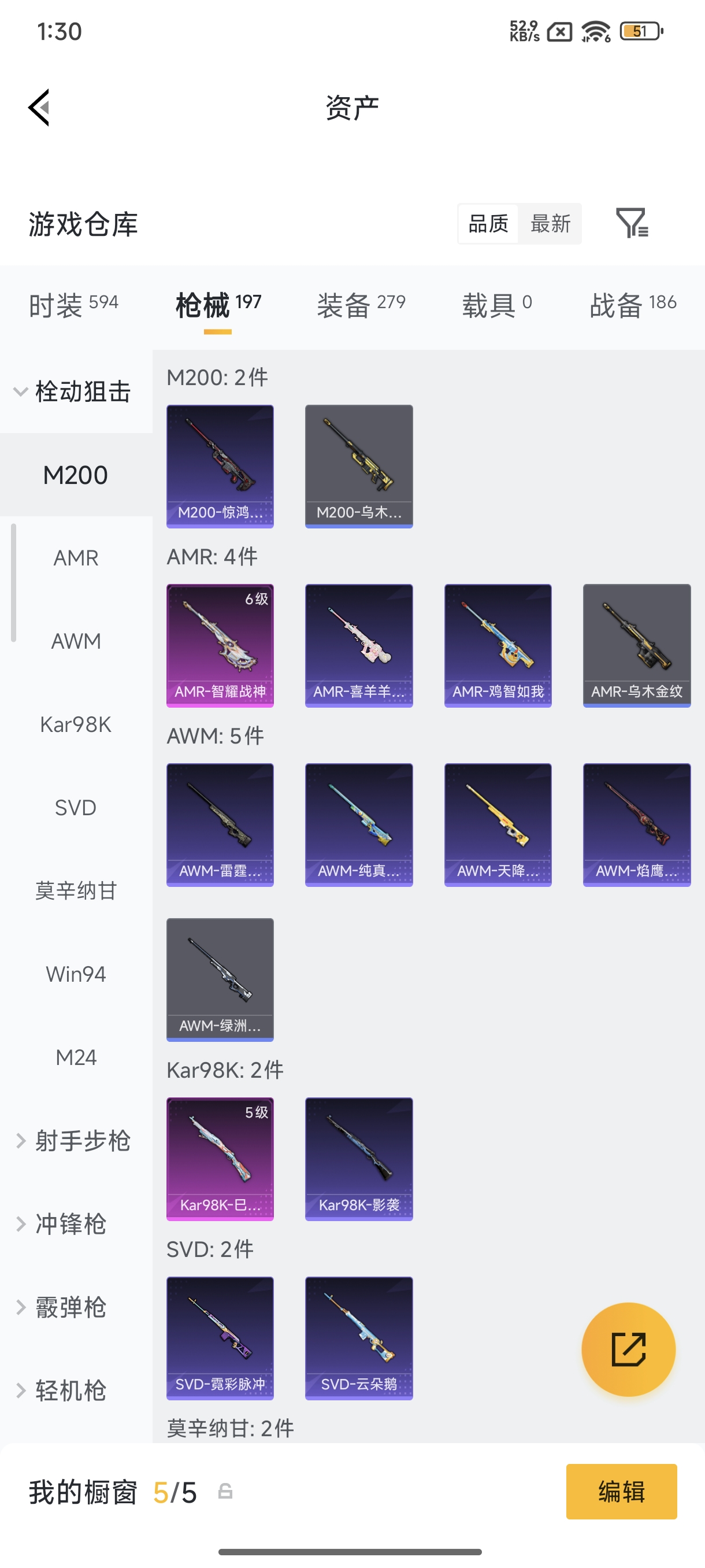The image size is (705, 1568).
Task: Tap the orange floating share button
Action: coord(628,1349)
